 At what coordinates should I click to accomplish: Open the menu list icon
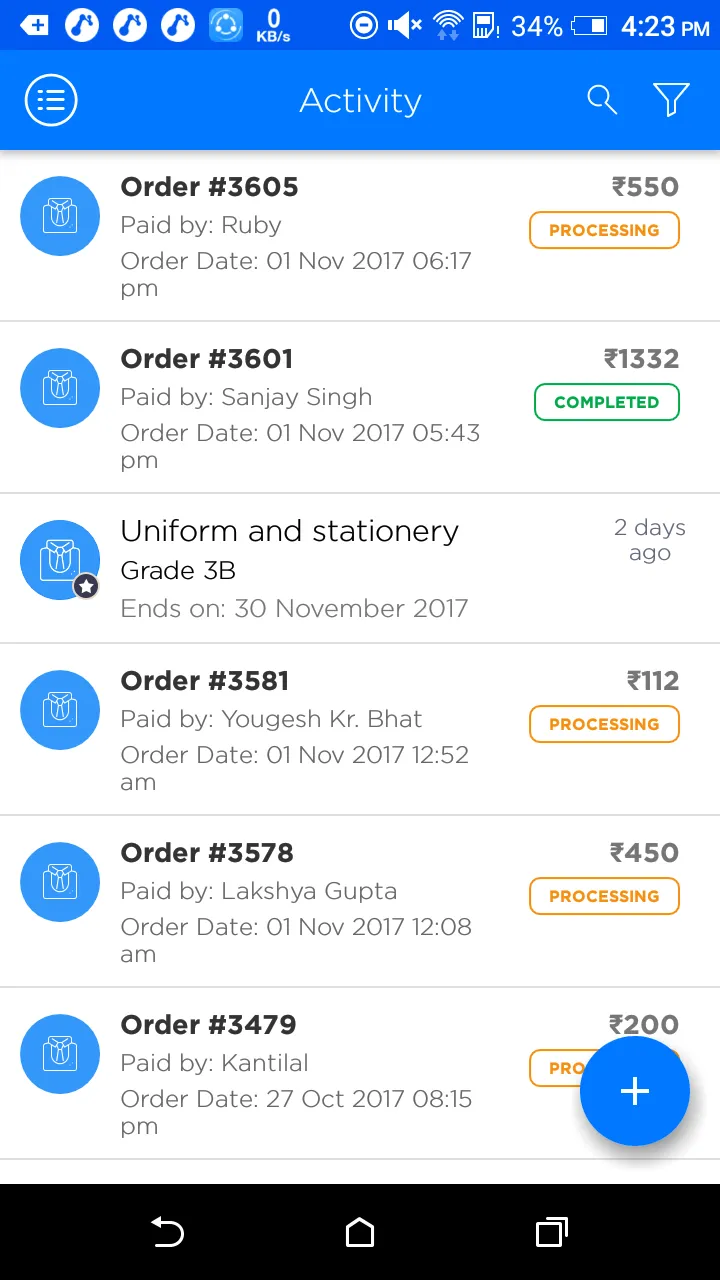pyautogui.click(x=51, y=100)
